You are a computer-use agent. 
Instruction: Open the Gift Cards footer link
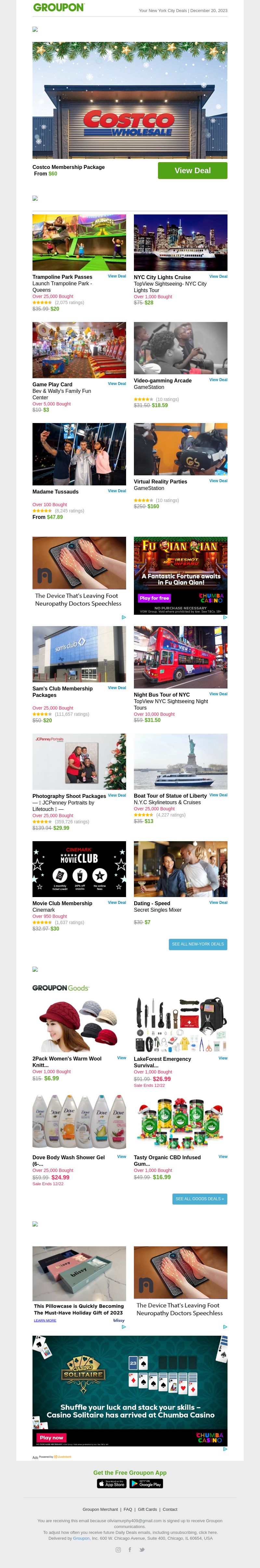point(147,1509)
